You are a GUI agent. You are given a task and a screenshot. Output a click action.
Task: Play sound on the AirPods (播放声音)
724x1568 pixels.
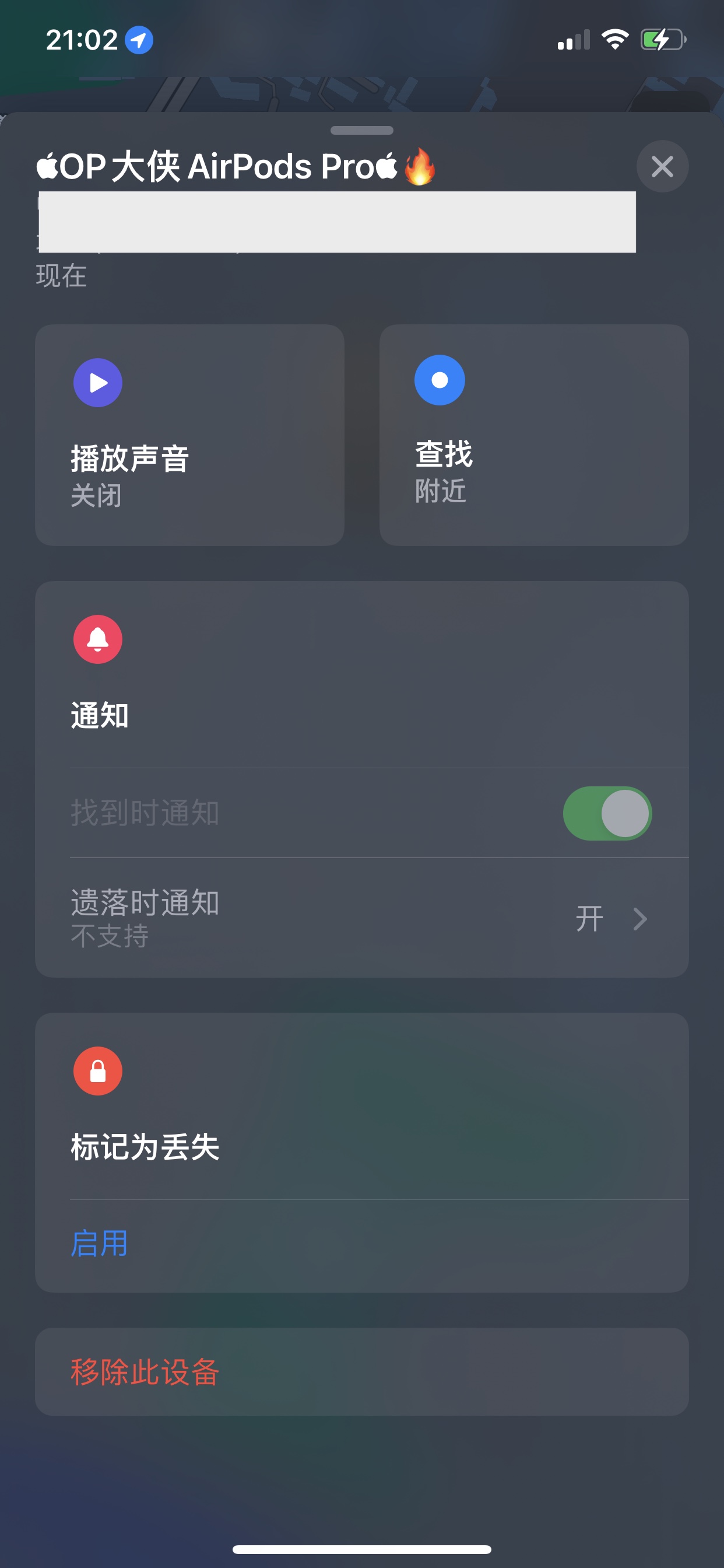[x=189, y=435]
